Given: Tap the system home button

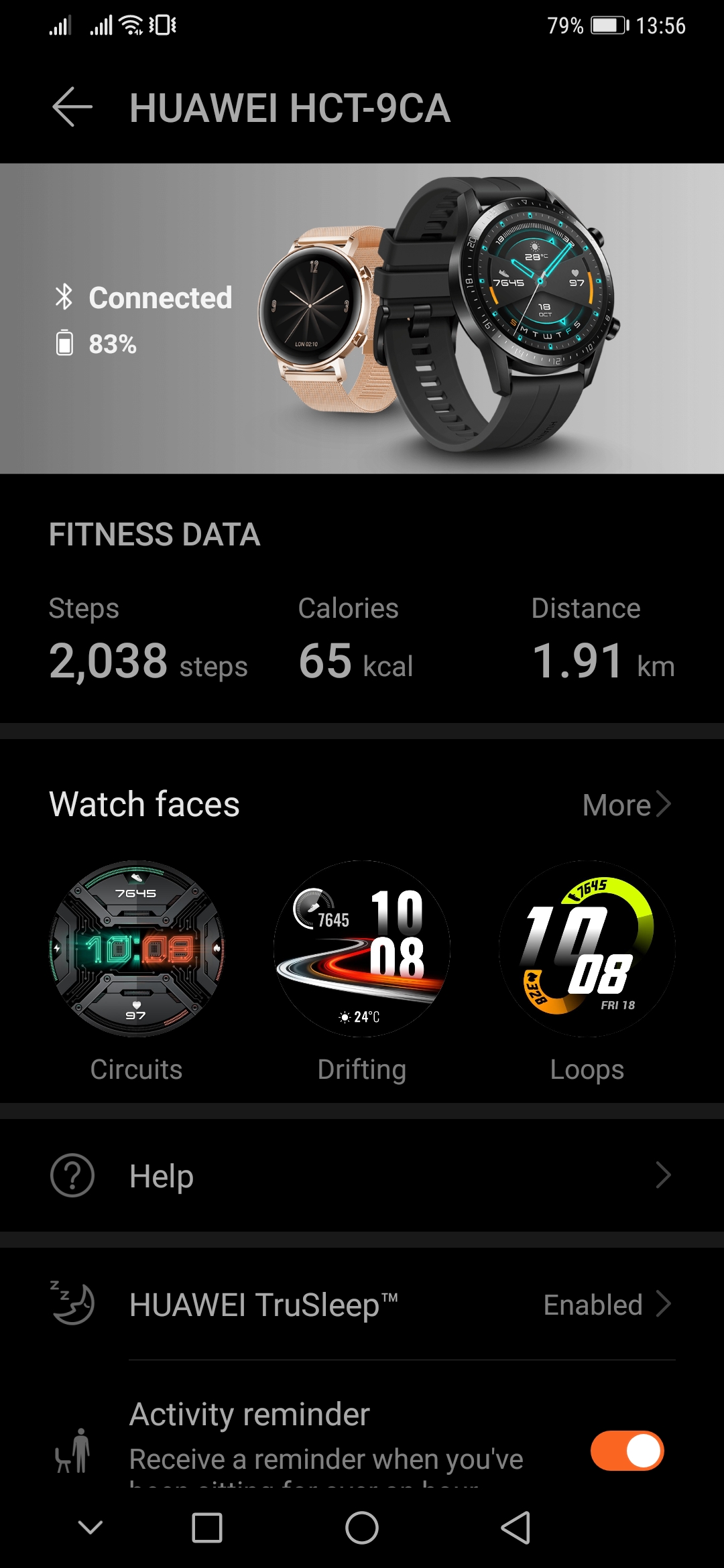Looking at the screenshot, I should (362, 1528).
